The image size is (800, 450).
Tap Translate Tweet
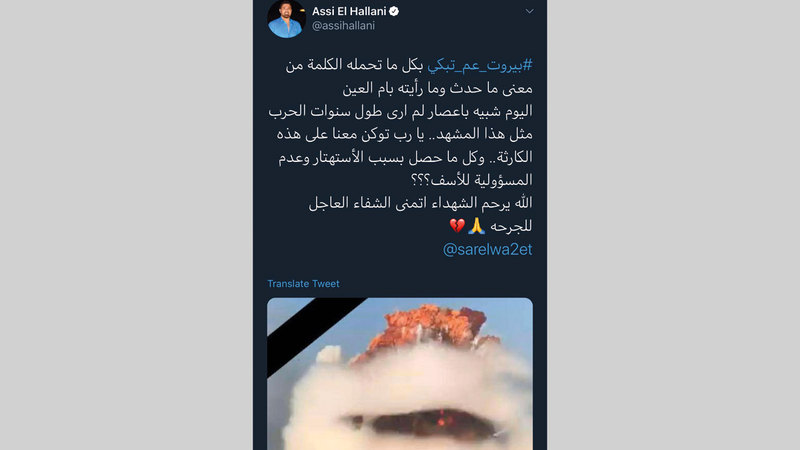point(303,284)
